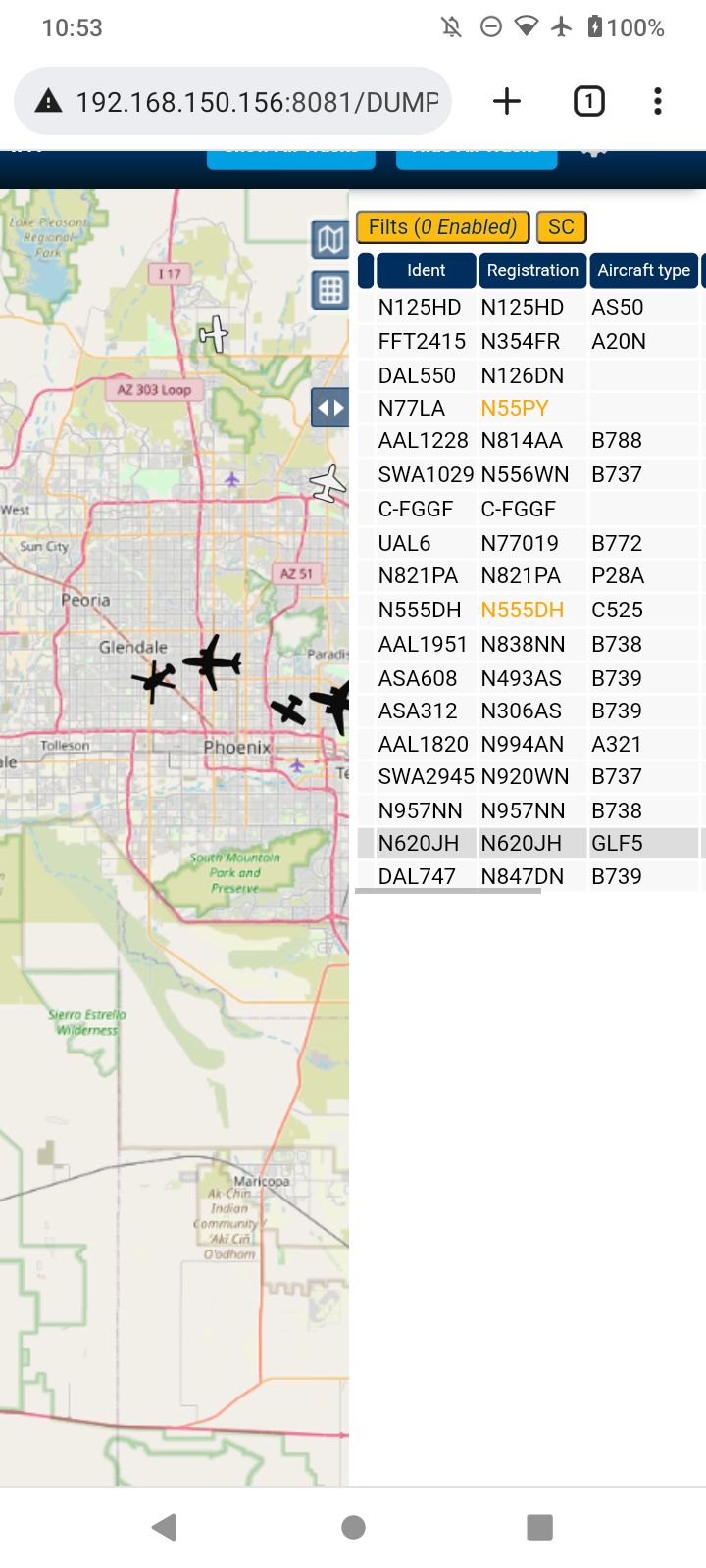Tap the address bar URL
Image resolution: width=706 pixels, height=1568 pixels.
tap(257, 102)
